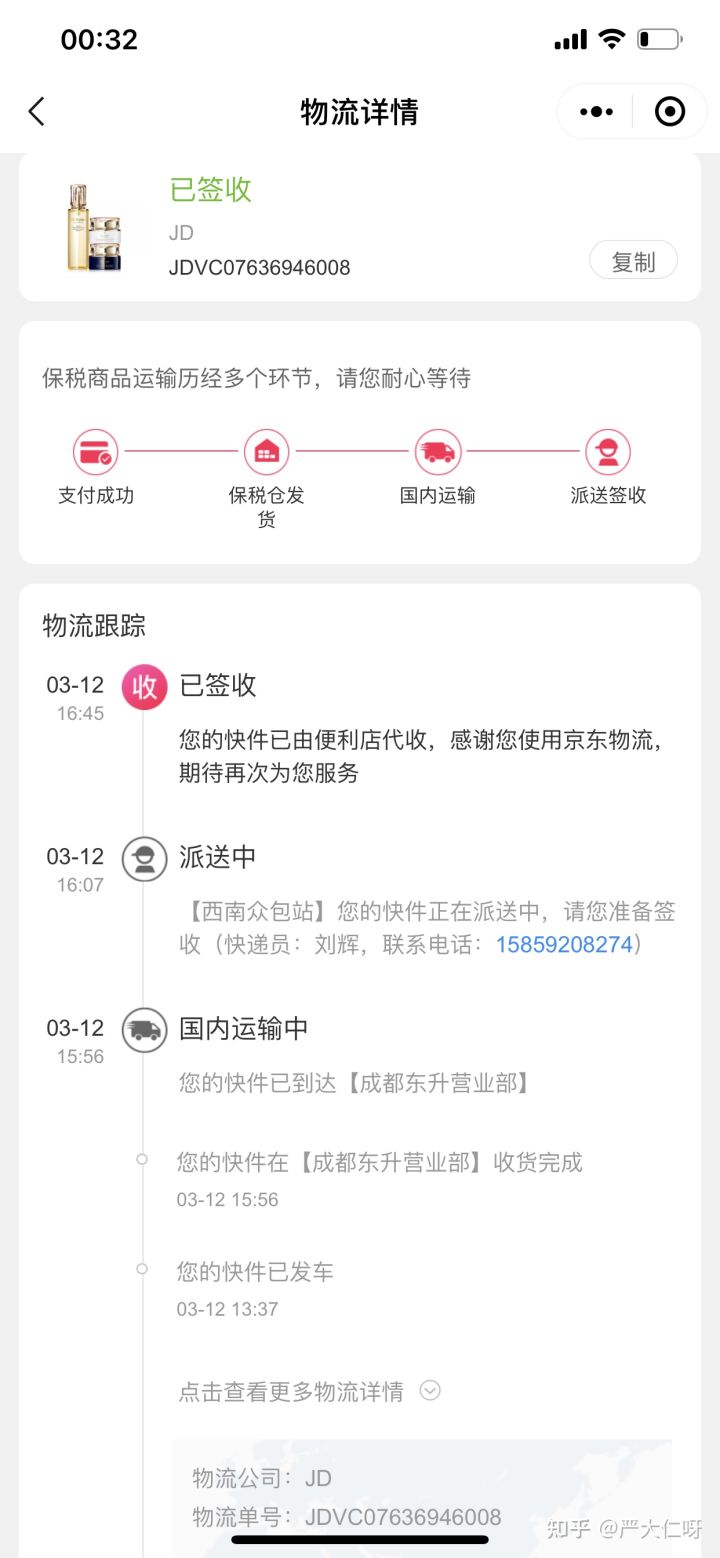Tap the 国内运输中 truck status icon
The height and width of the screenshot is (1558, 720).
pyautogui.click(x=145, y=1030)
